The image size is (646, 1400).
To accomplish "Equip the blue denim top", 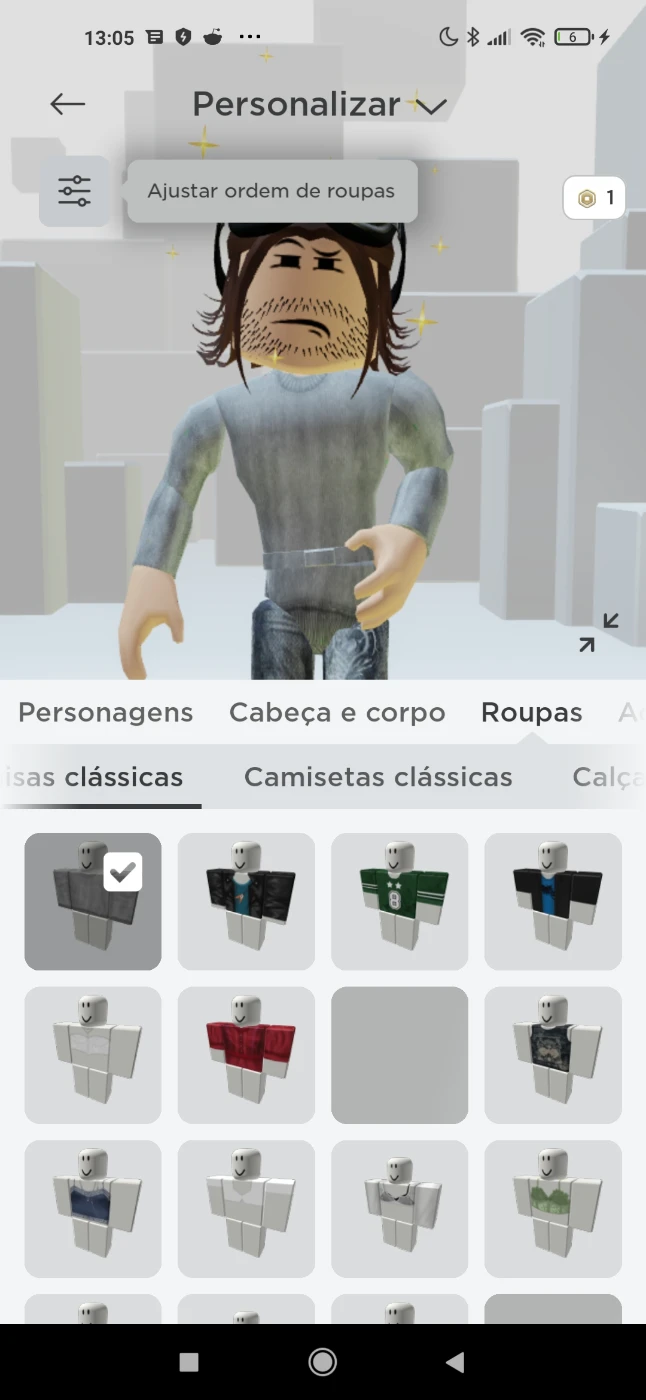I will point(93,1208).
